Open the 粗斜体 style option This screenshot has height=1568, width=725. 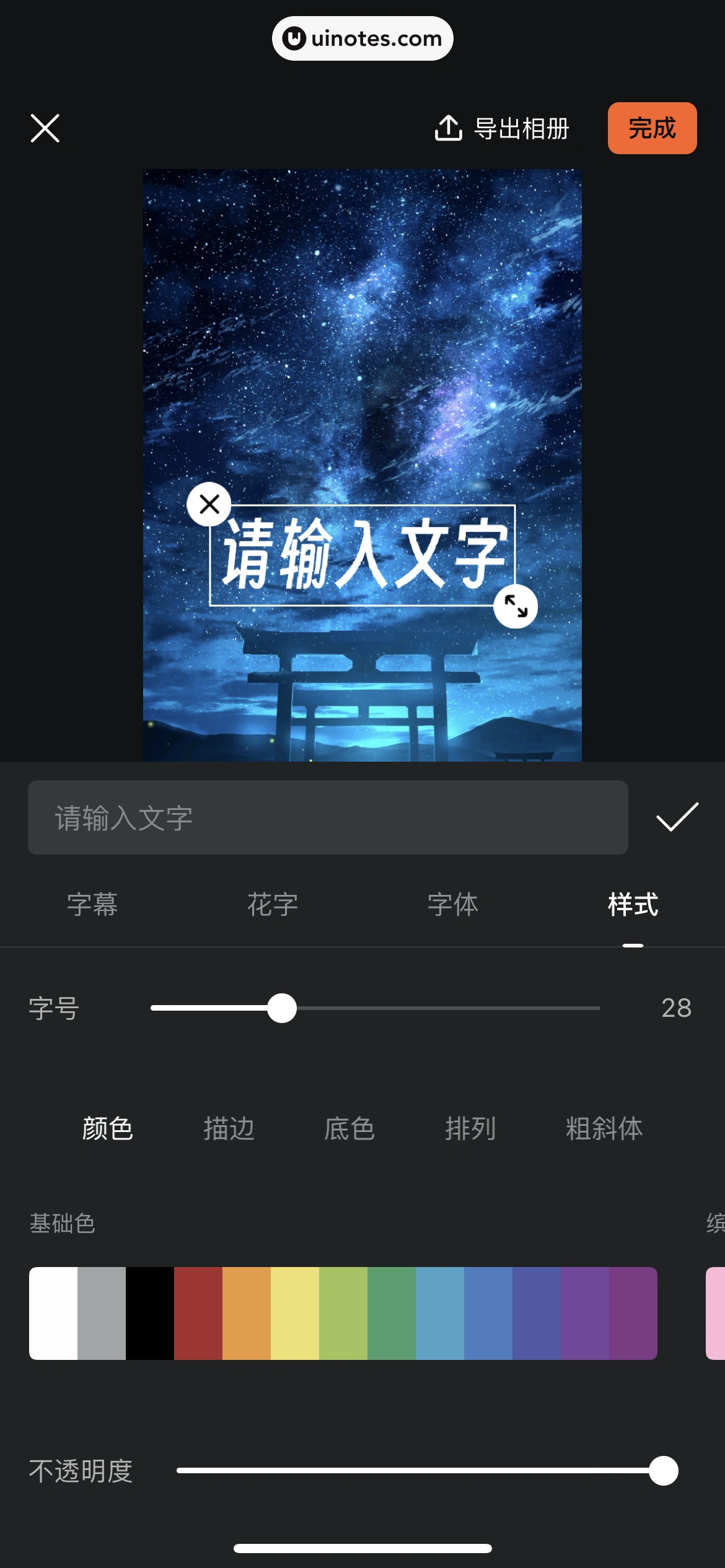coord(604,1128)
